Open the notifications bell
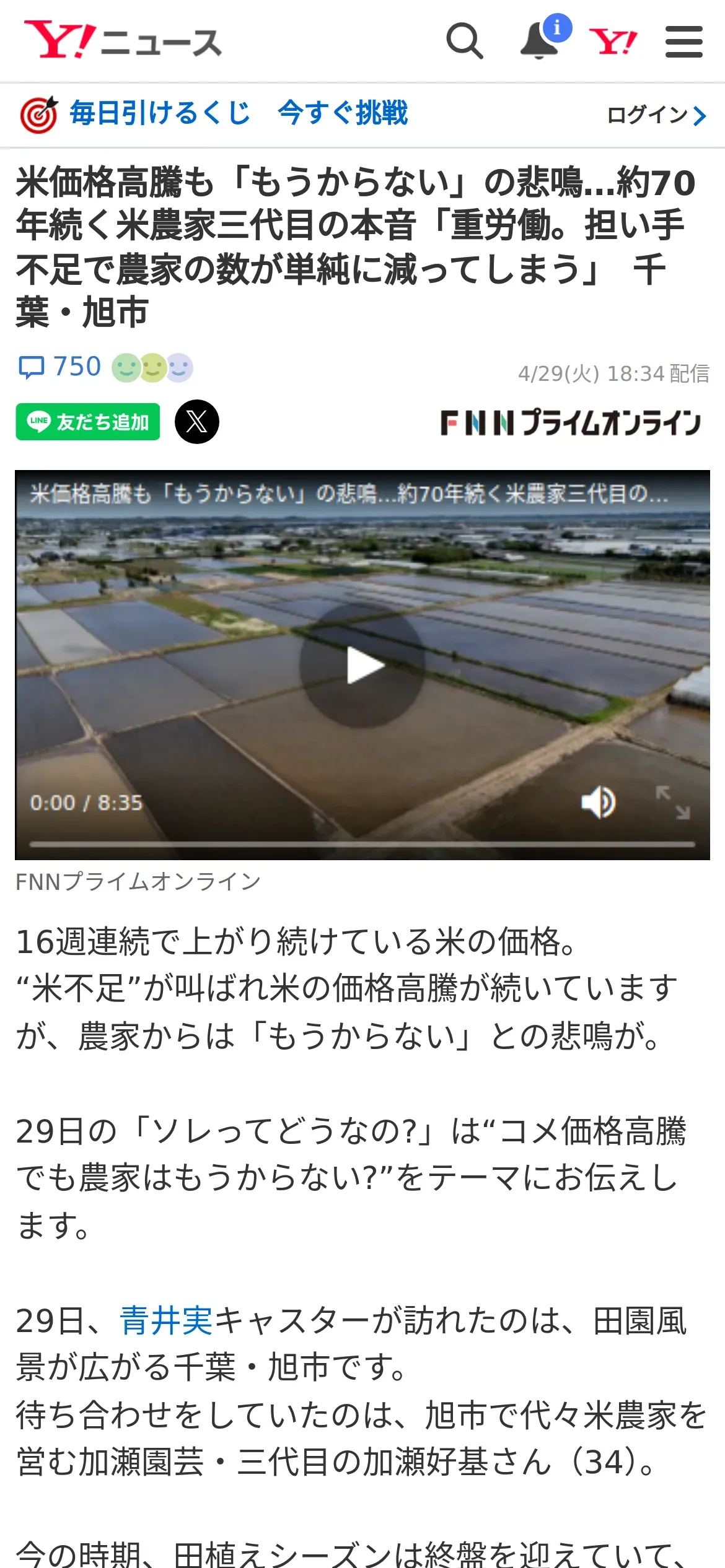725x1568 pixels. (539, 41)
